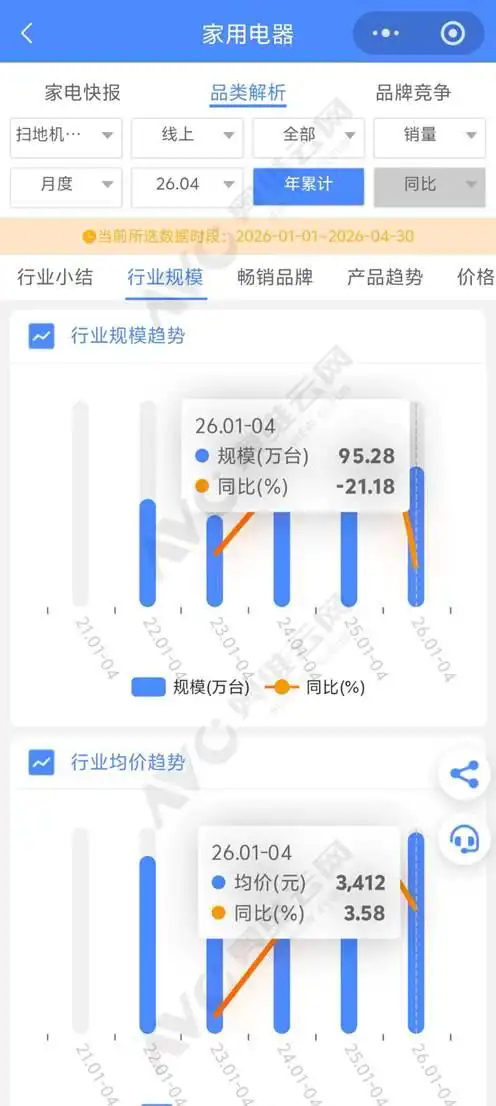496x1106 pixels.
Task: Open the mini-program three-dot menu
Action: 386,33
